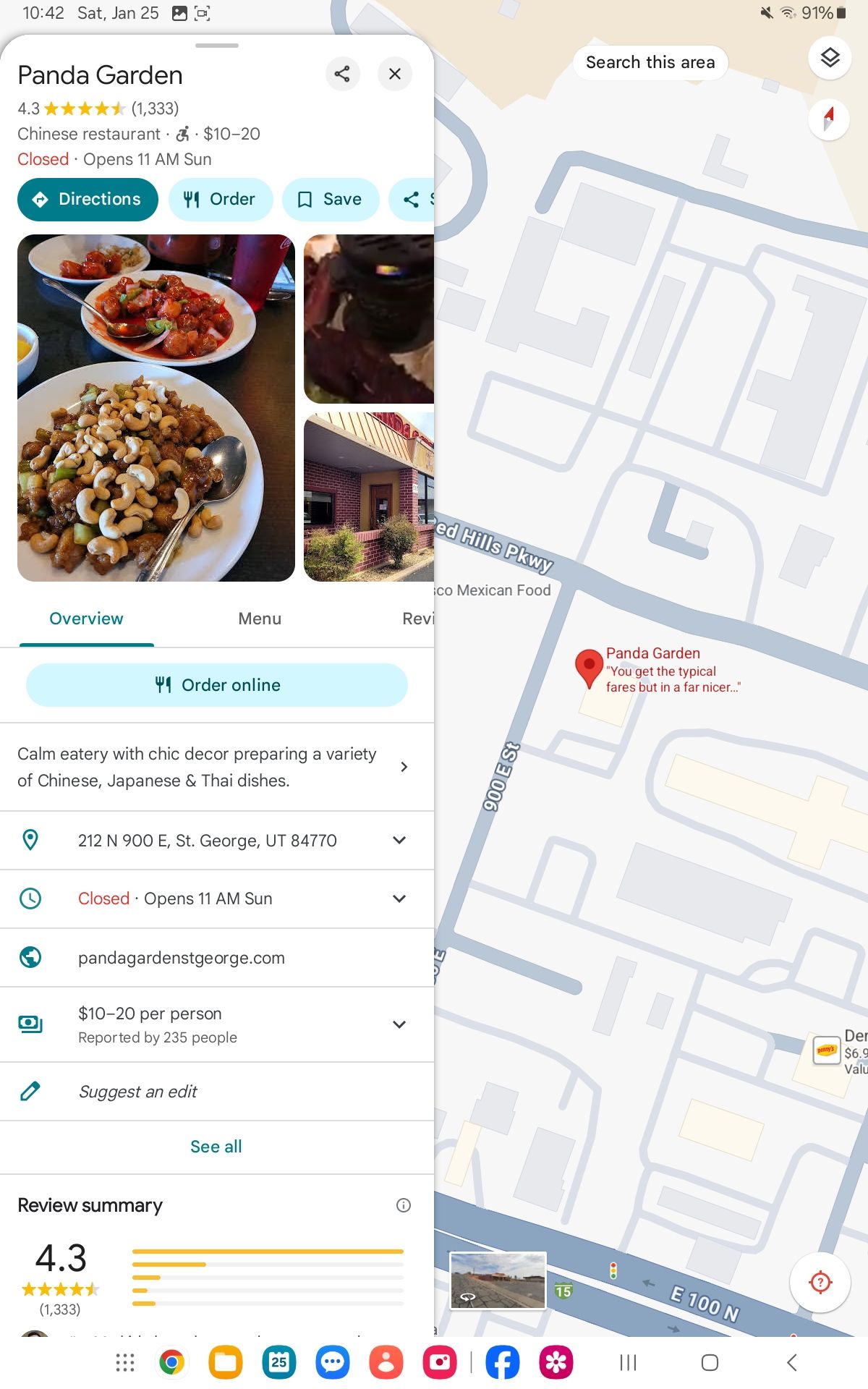Viewport: 868px width, 1389px height.
Task: Get directions to Panda Garden
Action: click(88, 200)
